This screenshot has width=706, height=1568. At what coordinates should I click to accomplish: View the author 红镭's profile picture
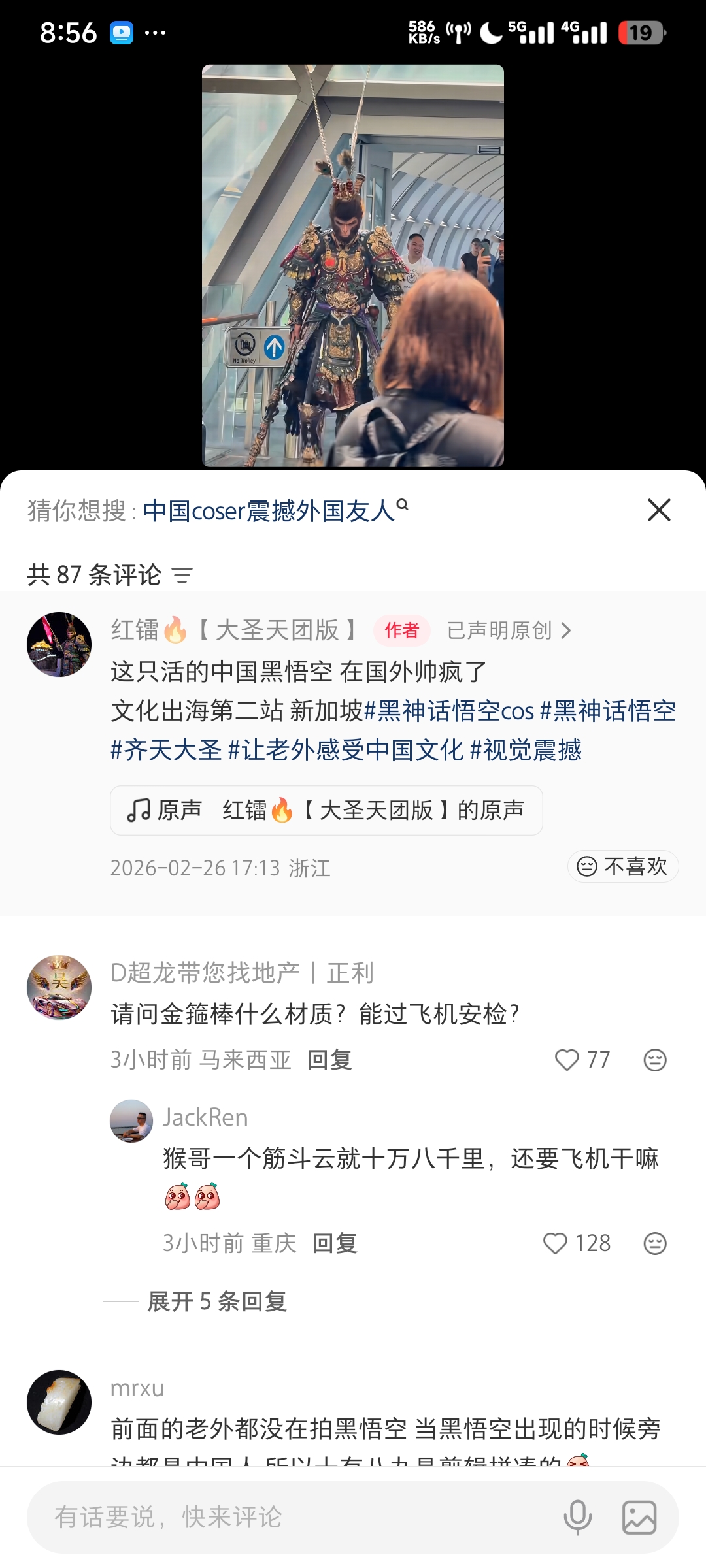tap(59, 644)
